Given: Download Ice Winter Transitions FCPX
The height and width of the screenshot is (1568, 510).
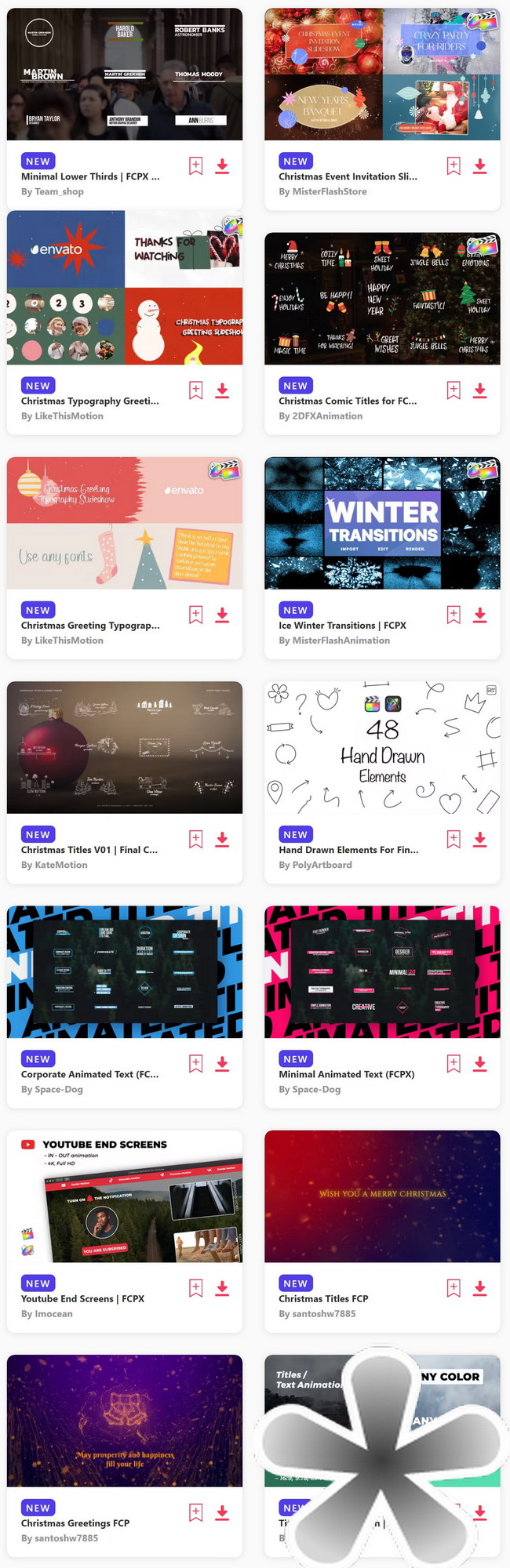Looking at the screenshot, I should tap(479, 615).
